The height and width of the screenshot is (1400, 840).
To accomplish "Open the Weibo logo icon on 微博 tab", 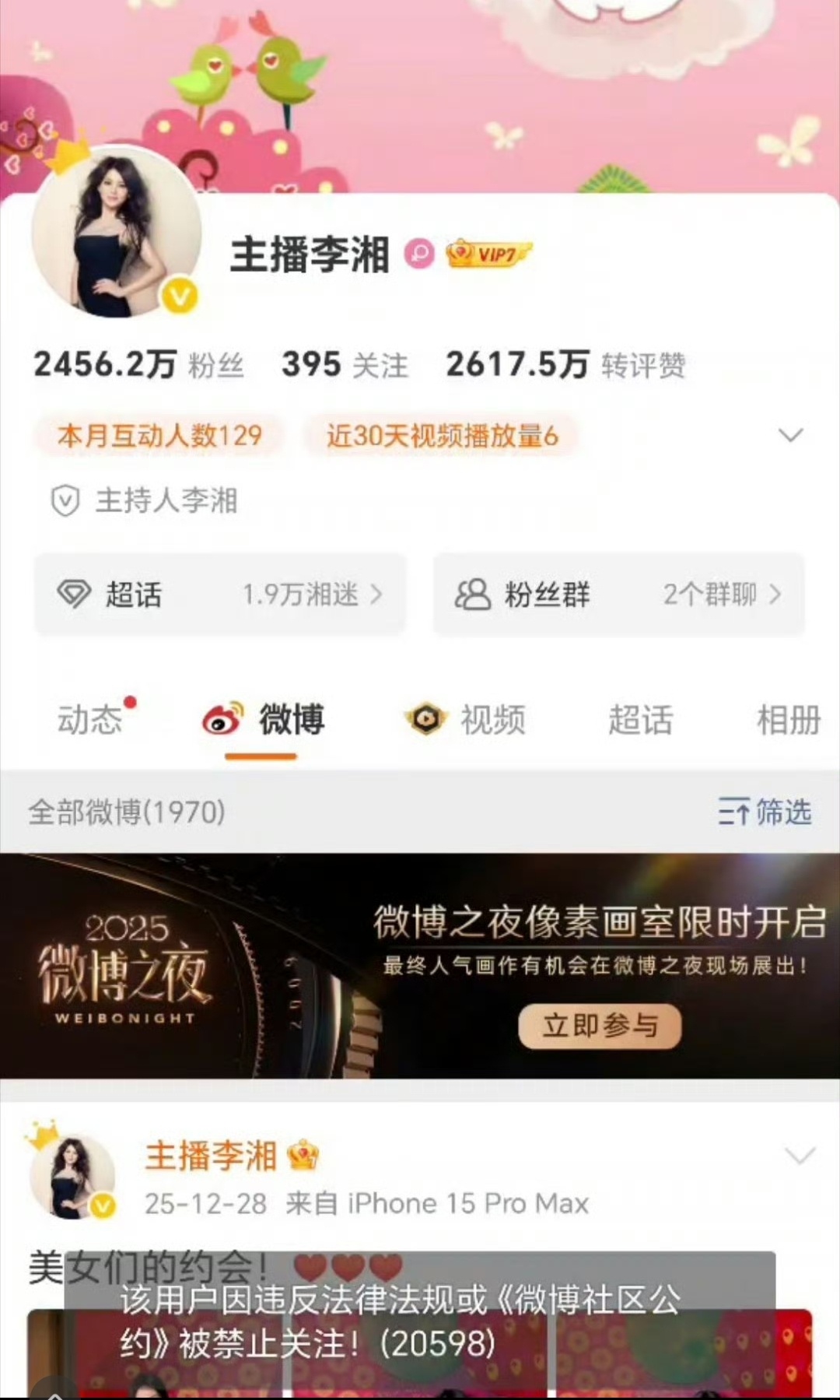I will (223, 720).
